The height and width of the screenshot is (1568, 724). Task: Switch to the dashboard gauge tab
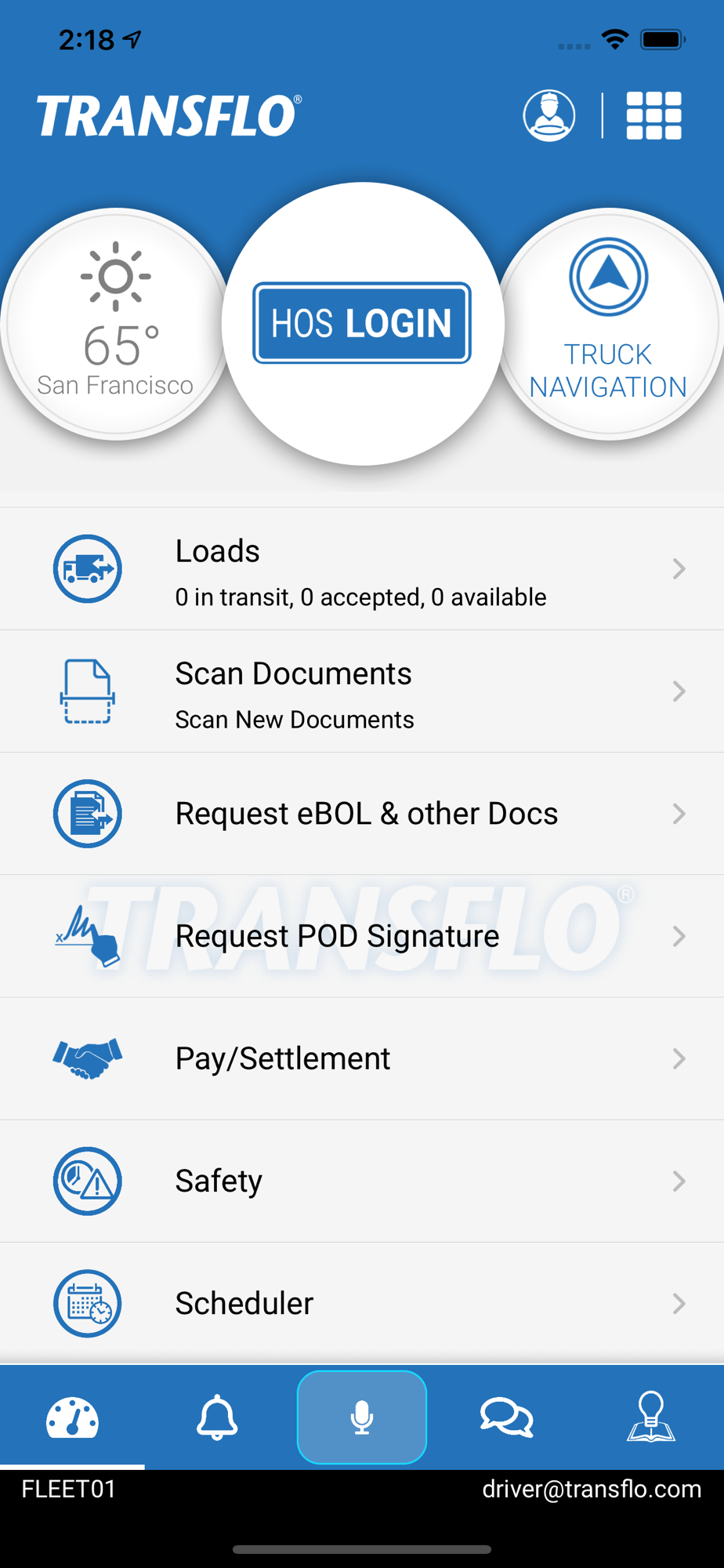72,1417
